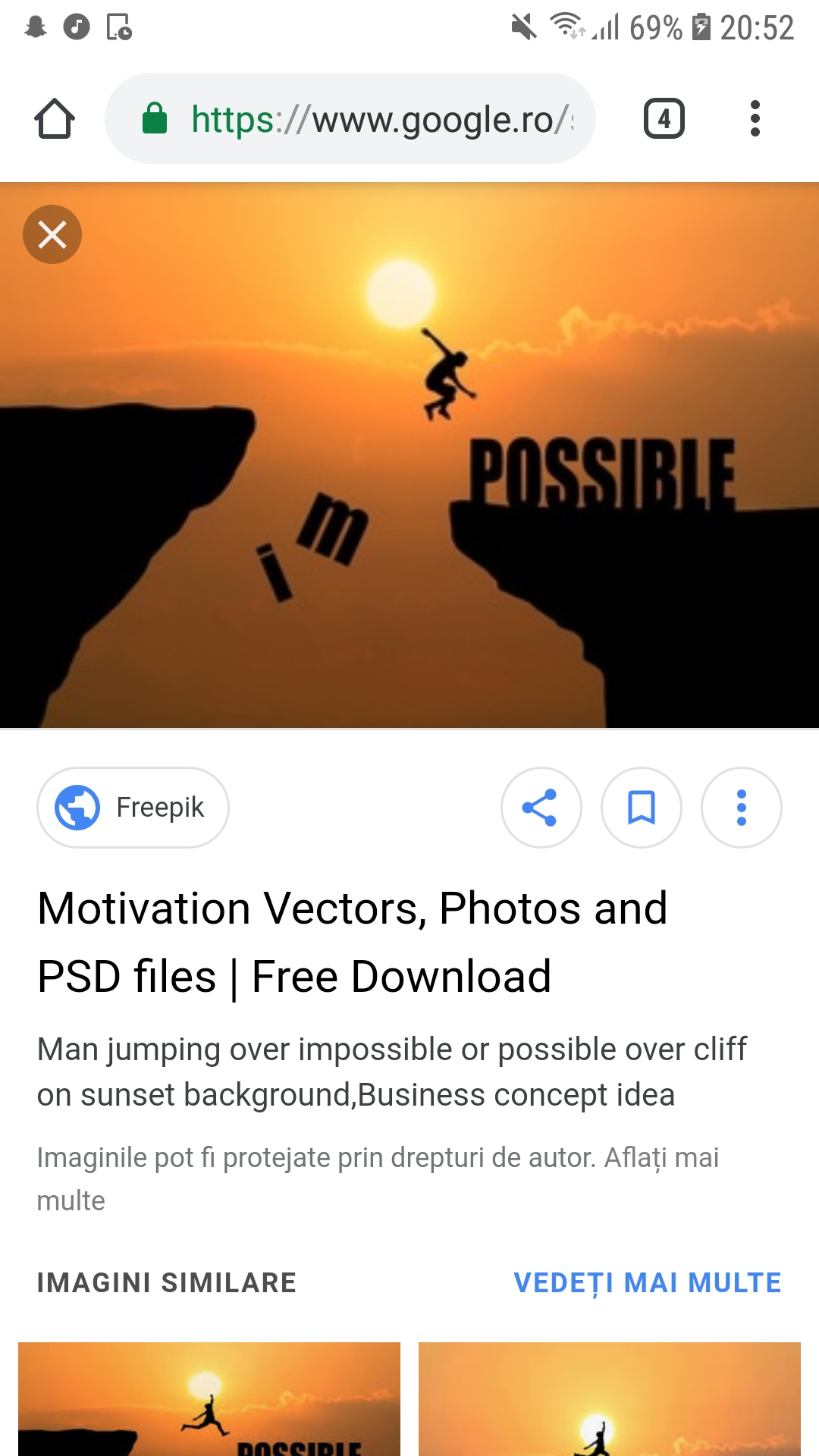The width and height of the screenshot is (819, 1456).
Task: Open the second similar sunset image
Action: pyautogui.click(x=610, y=1399)
